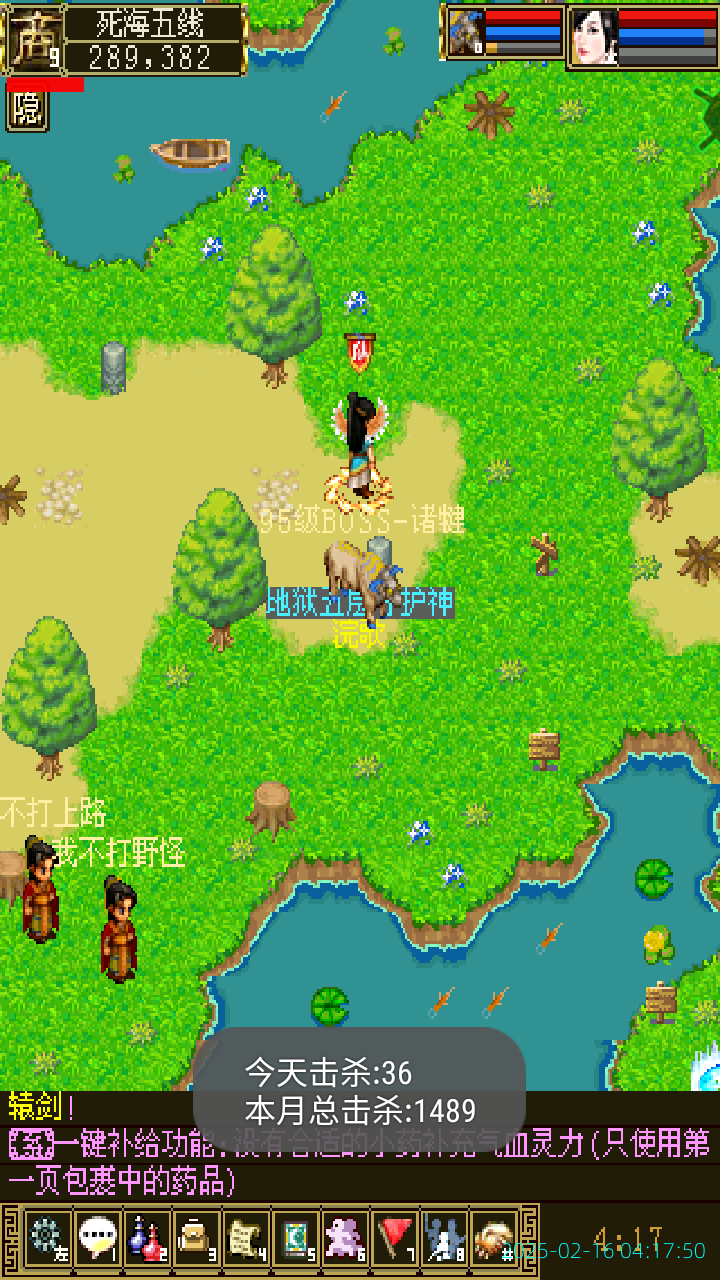Select the female character portrait panel
Viewport: 720px width, 1280px height.
tap(642, 36)
